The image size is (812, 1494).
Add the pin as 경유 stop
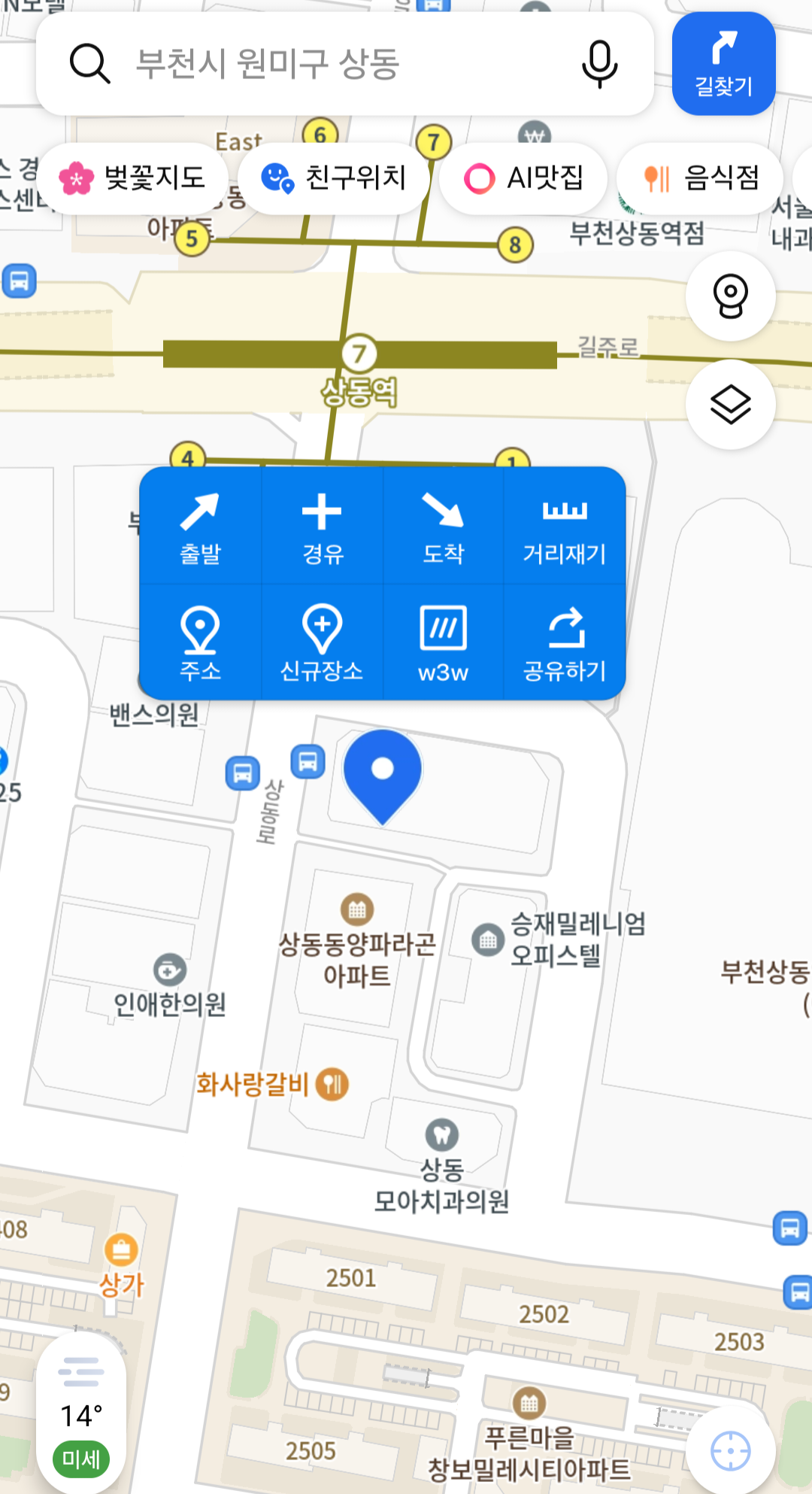[x=322, y=527]
